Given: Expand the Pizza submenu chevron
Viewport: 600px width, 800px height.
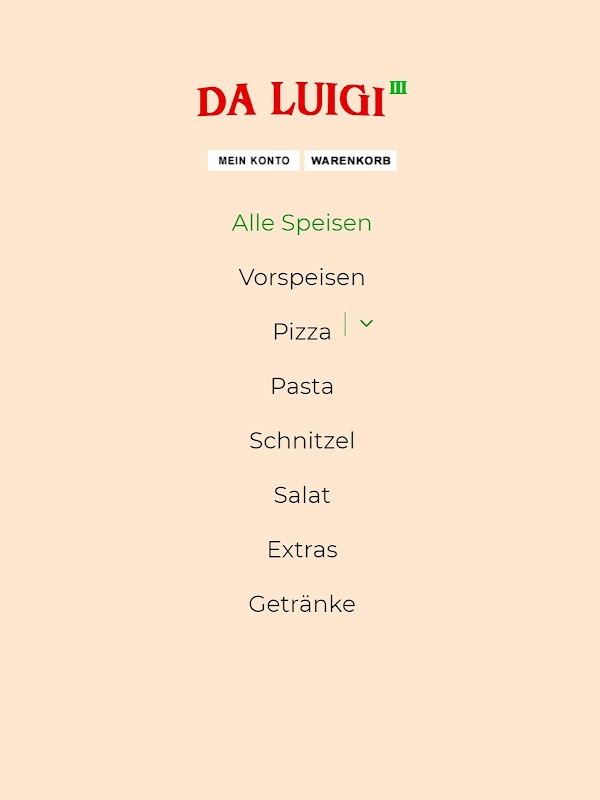Looking at the screenshot, I should pyautogui.click(x=366, y=324).
